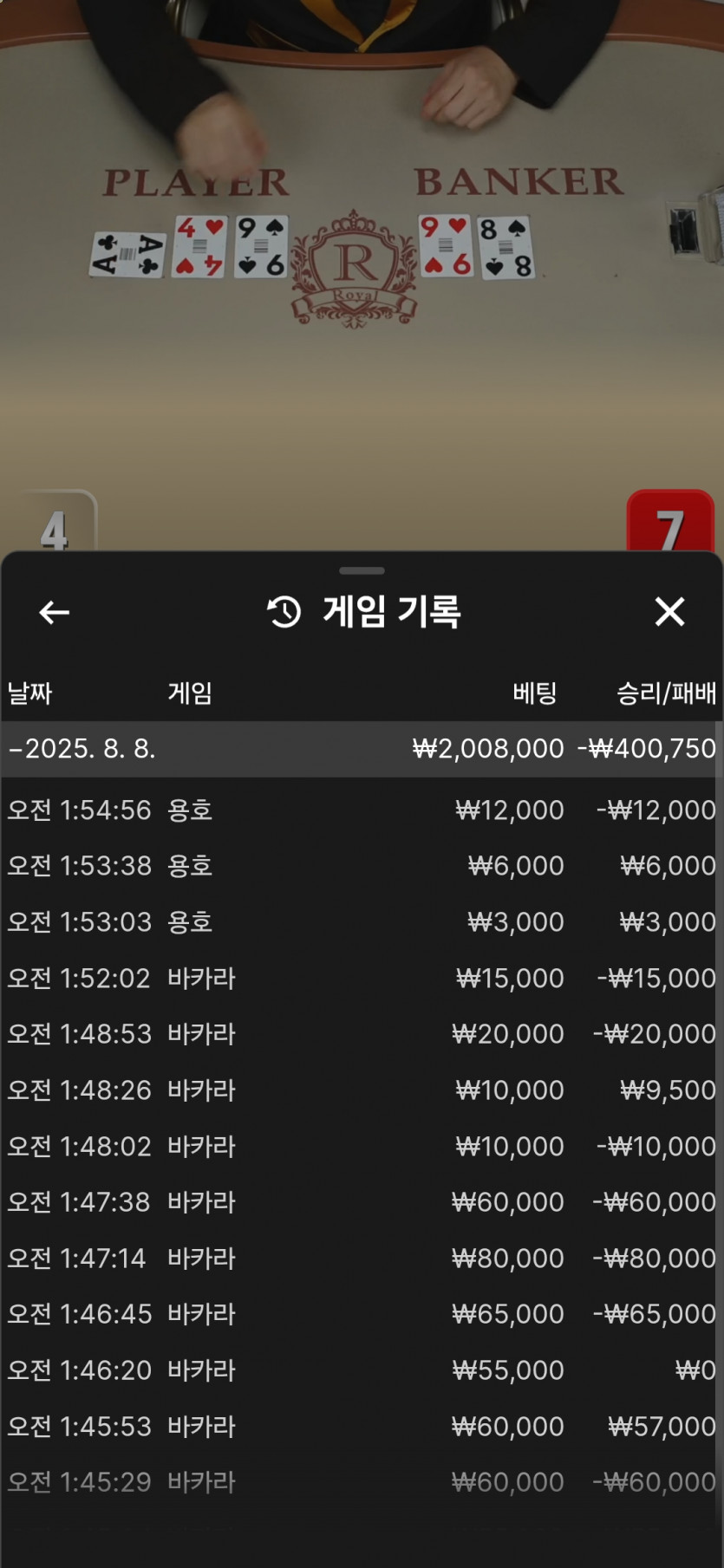
Task: Tap the sheet drag handle
Action: [x=362, y=571]
